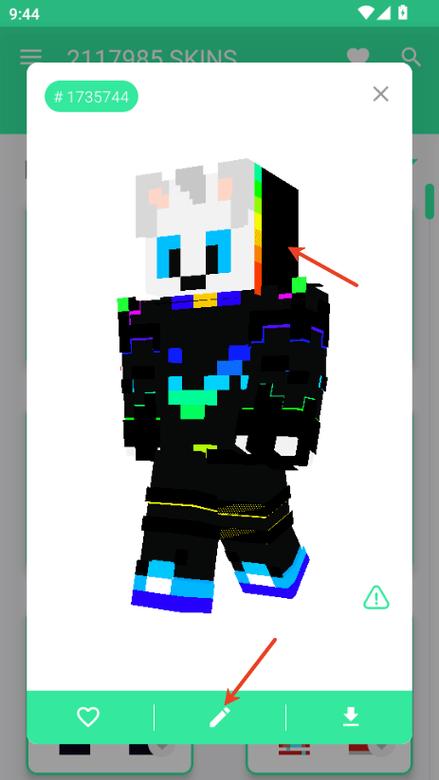Edit this skin with the pencil
This screenshot has height=780, width=439.
point(220,717)
